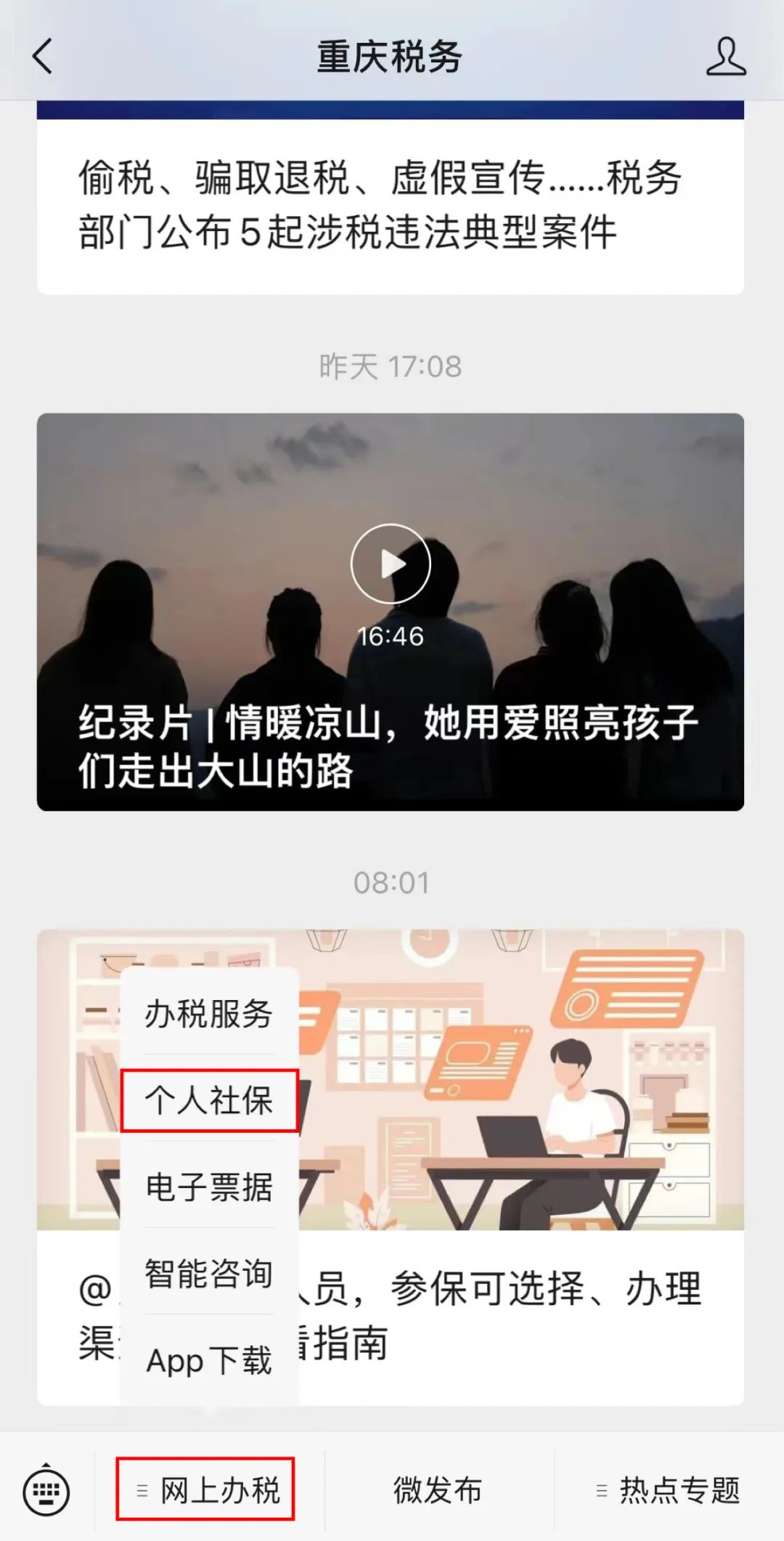Select 智能咨询 option

tap(209, 1273)
